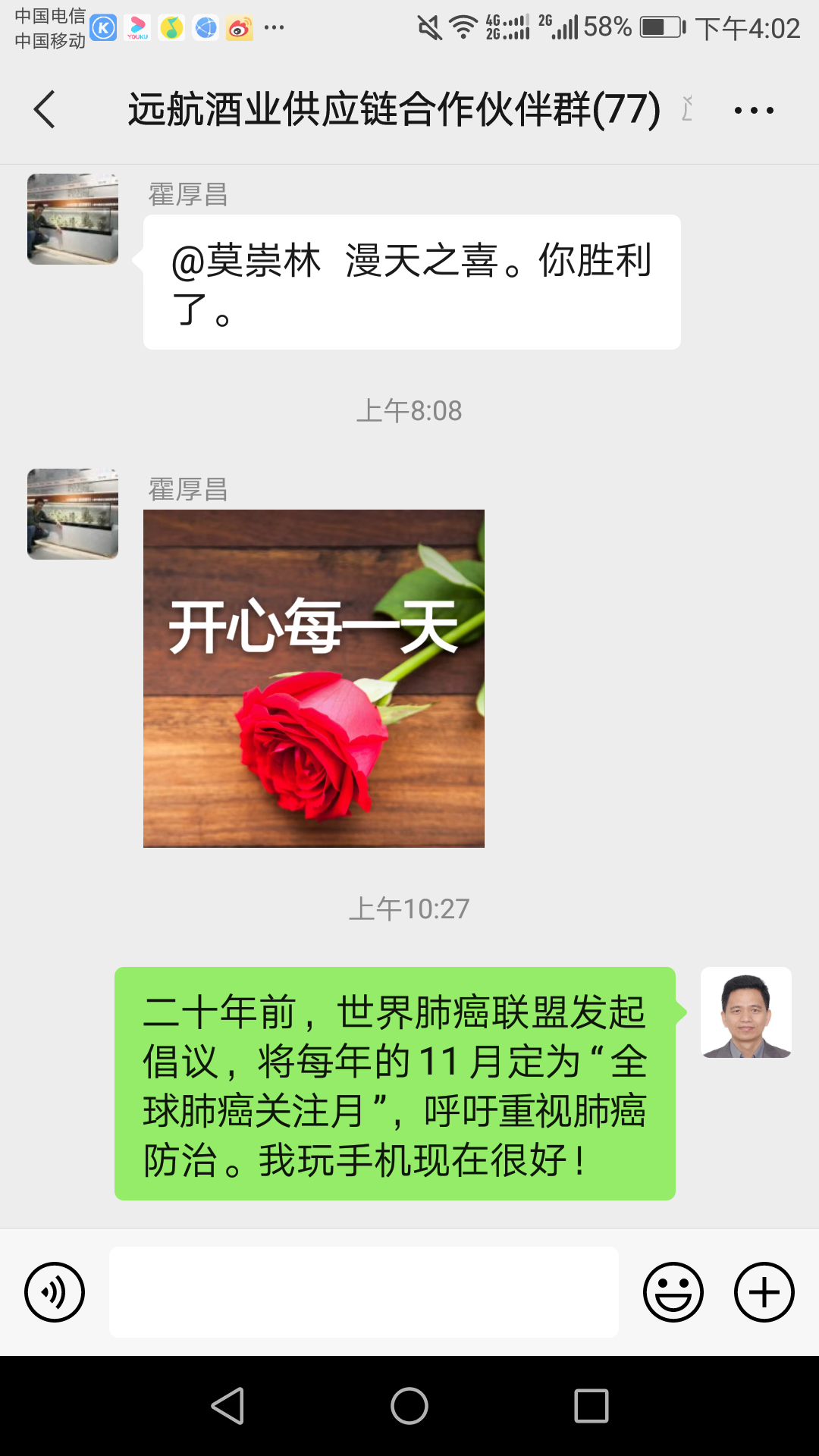Tap the message input field

coord(362,1291)
